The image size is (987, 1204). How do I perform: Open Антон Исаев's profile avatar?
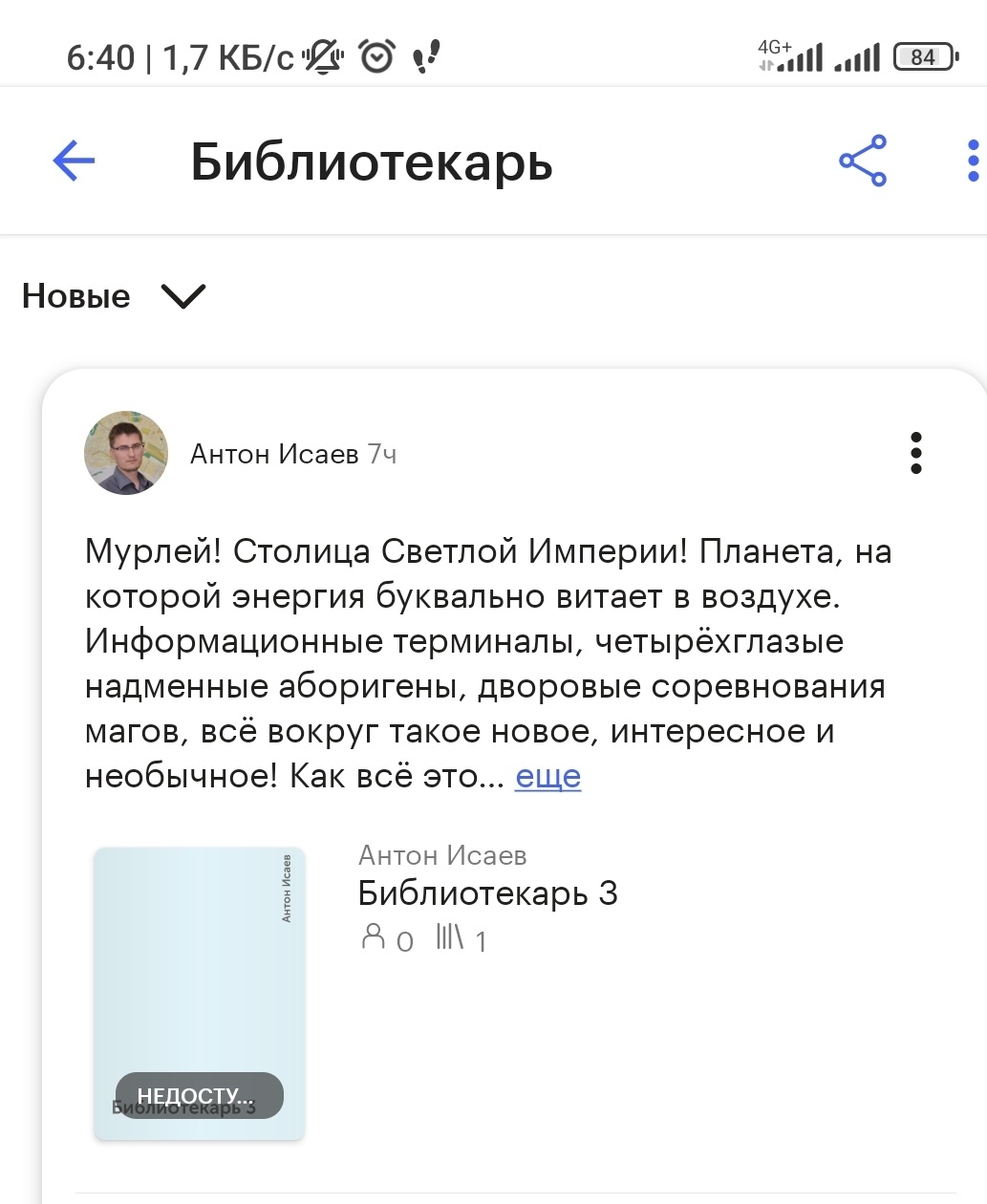click(x=126, y=453)
